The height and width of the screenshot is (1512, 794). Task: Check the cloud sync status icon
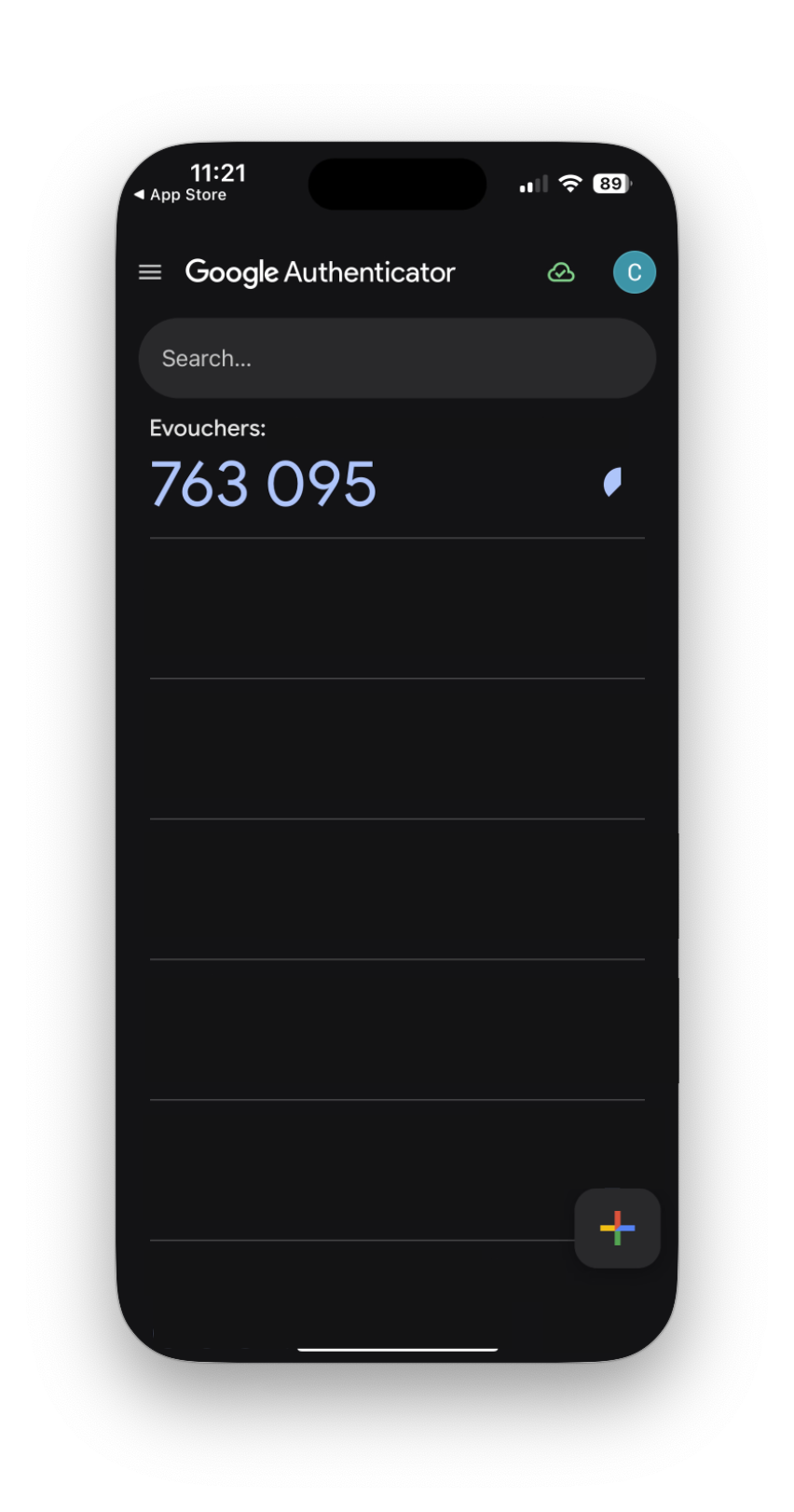[x=560, y=272]
